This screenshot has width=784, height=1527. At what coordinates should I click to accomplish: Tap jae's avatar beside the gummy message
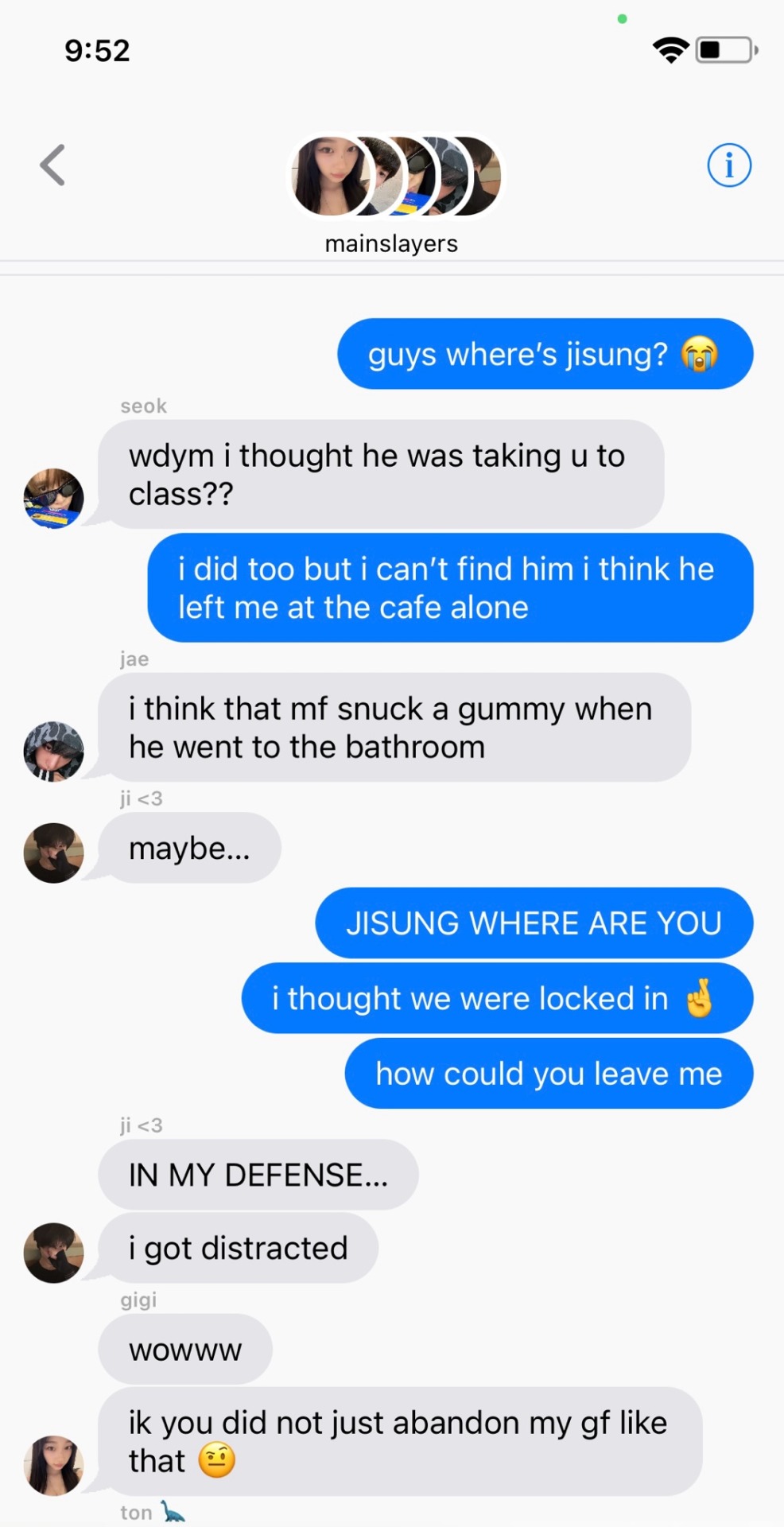click(x=53, y=751)
